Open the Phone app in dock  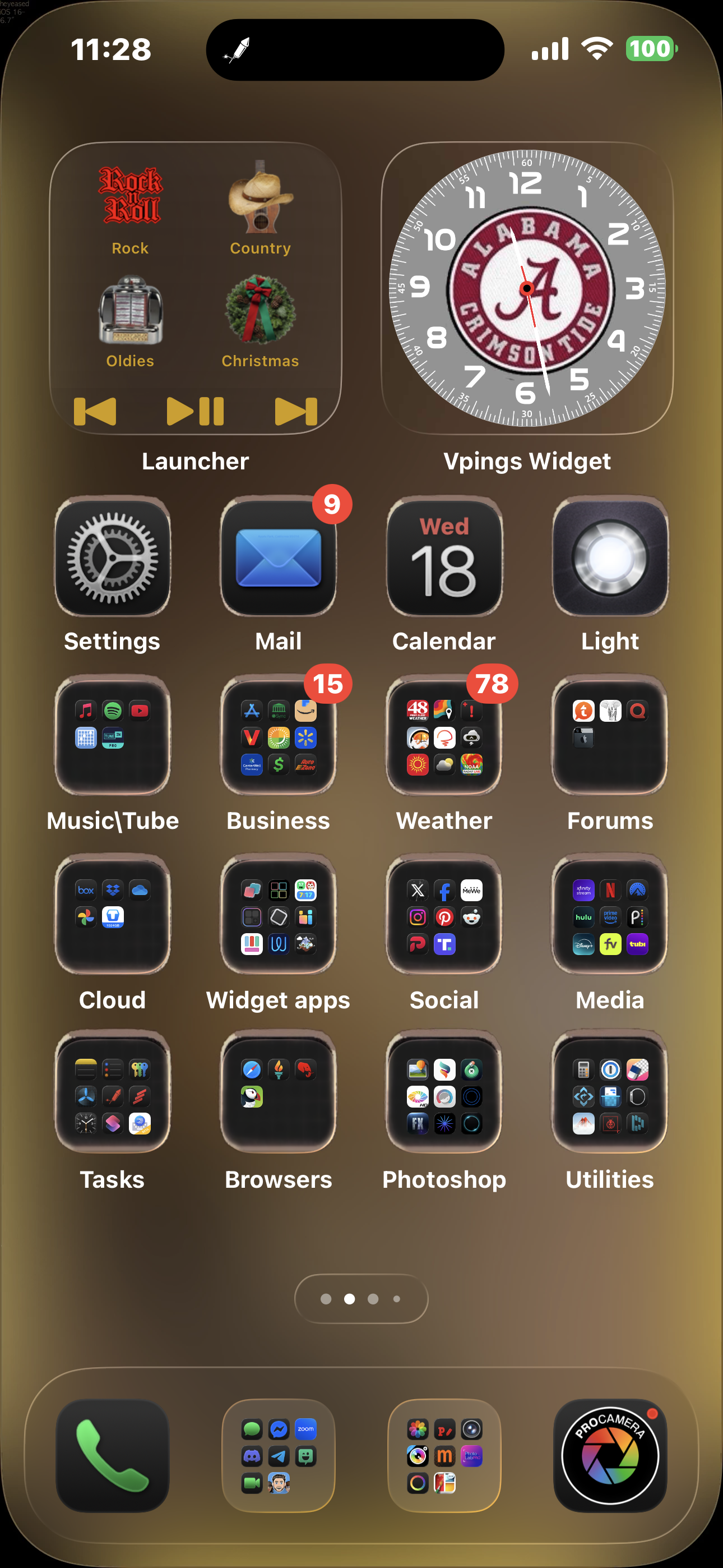pos(113,1455)
